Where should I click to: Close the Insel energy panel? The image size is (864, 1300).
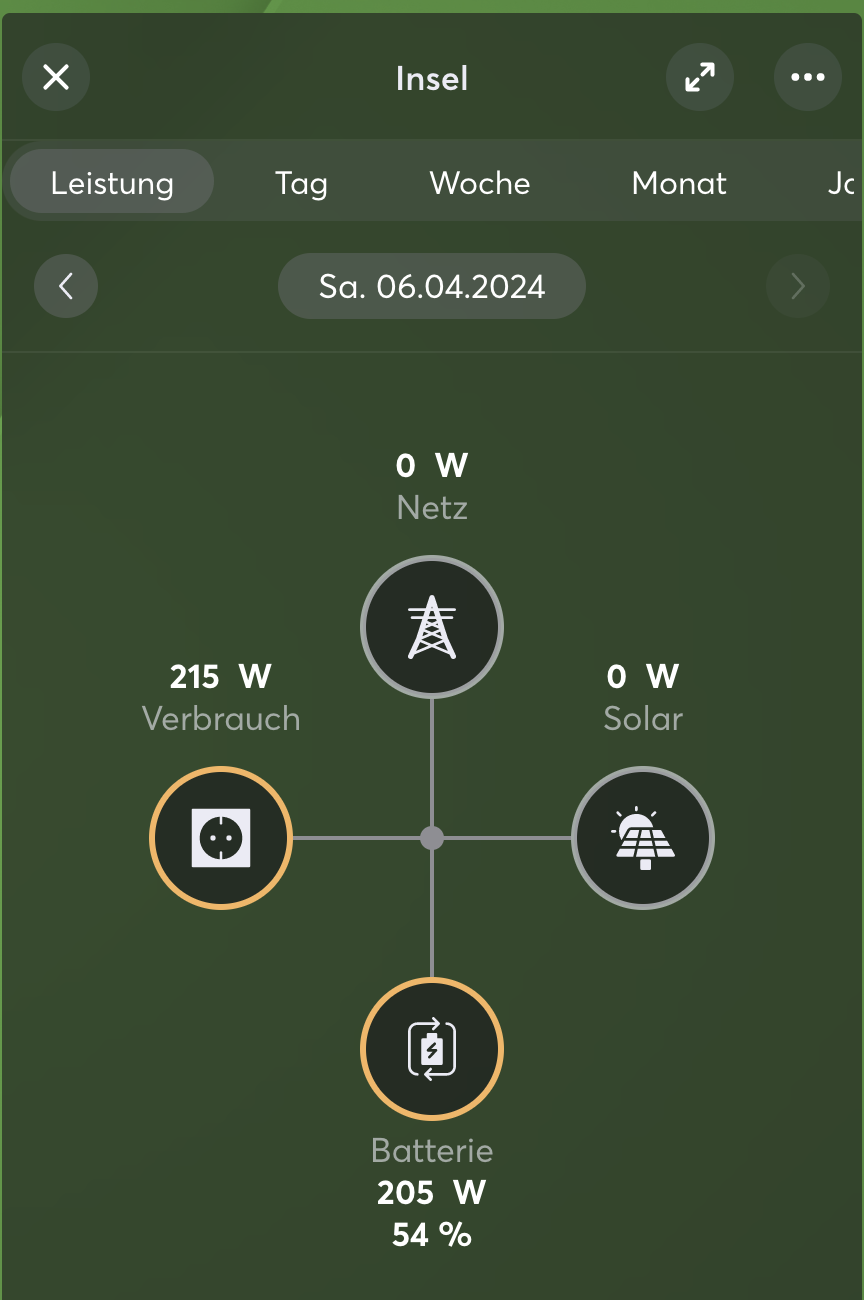click(x=56, y=77)
